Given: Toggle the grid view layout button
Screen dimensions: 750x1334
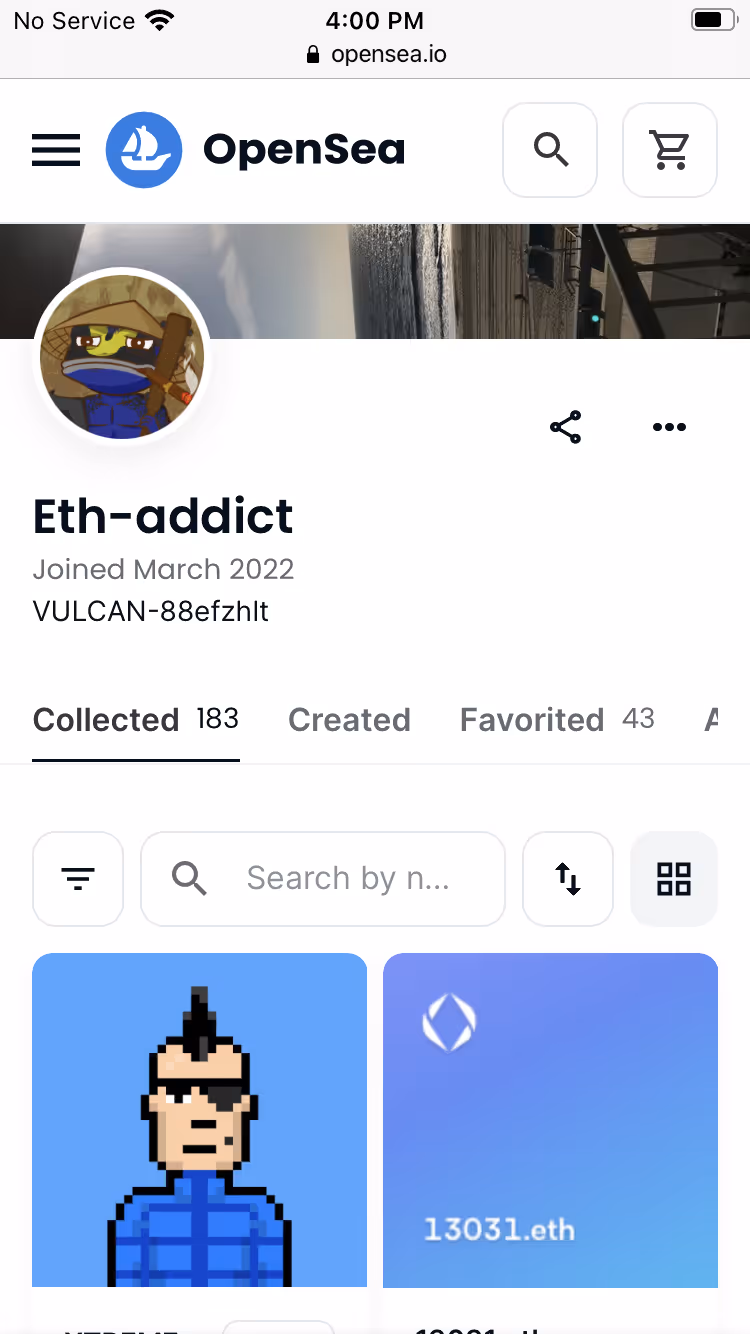Looking at the screenshot, I should click(674, 879).
